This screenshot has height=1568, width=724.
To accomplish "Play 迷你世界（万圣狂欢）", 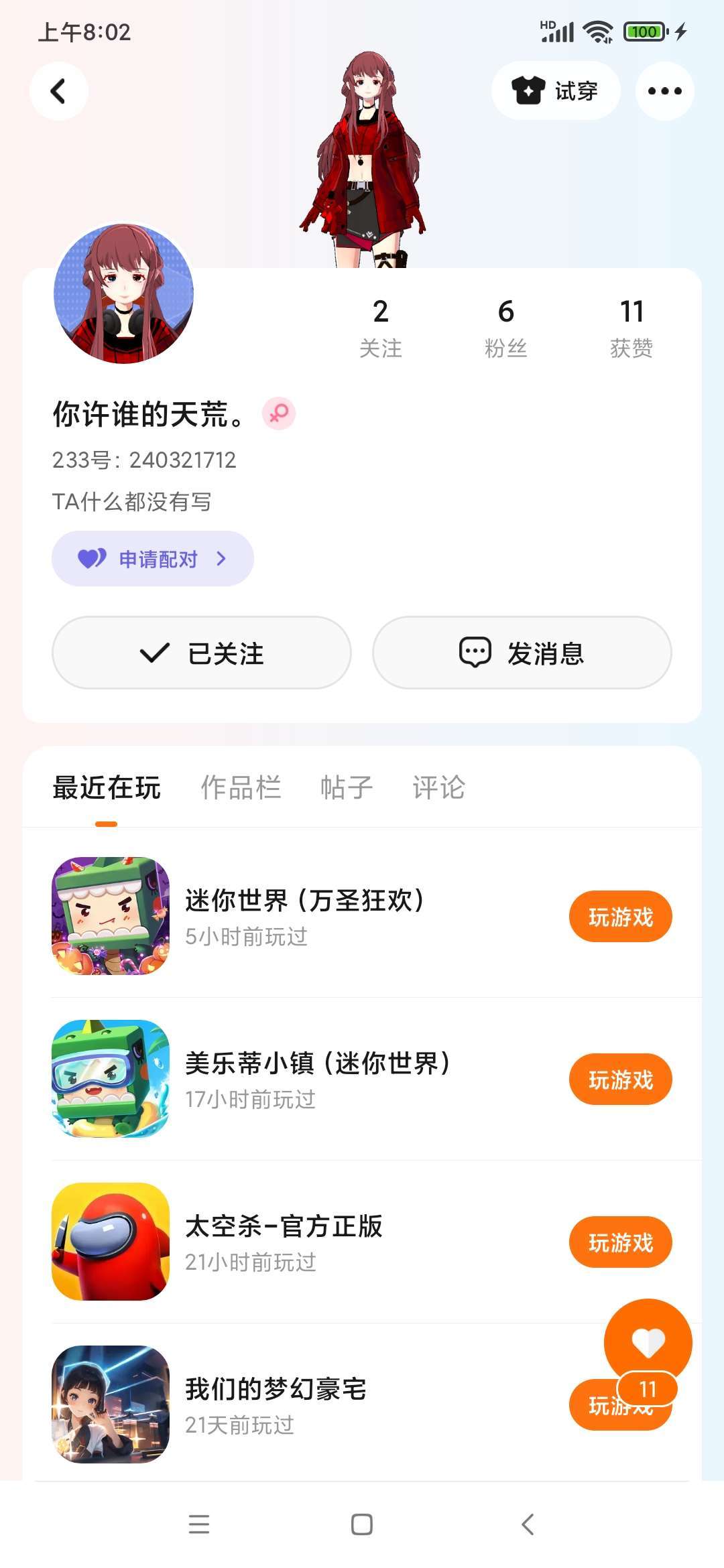I will (x=620, y=917).
